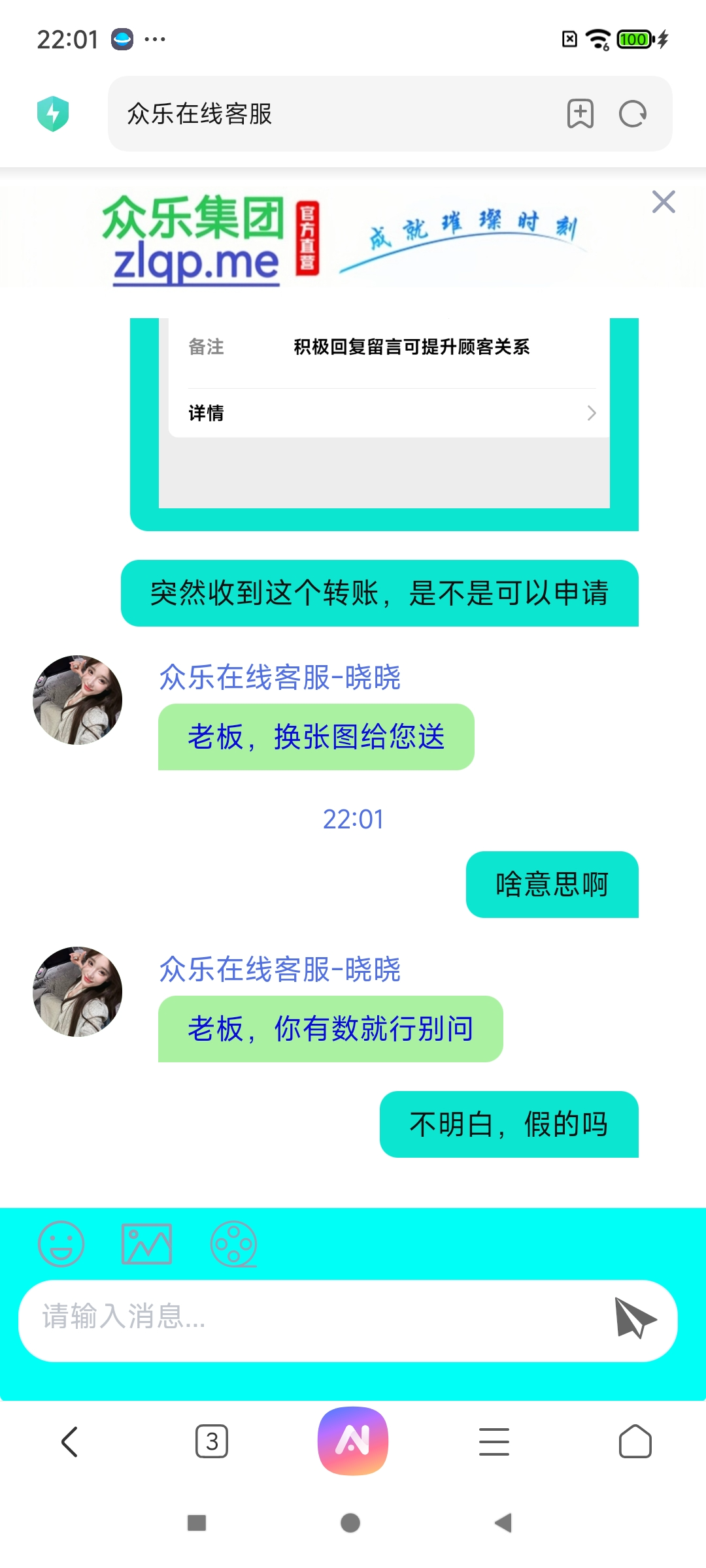This screenshot has height=1568, width=706.
Task: Go back to the previous page in browser
Action: (70, 1441)
